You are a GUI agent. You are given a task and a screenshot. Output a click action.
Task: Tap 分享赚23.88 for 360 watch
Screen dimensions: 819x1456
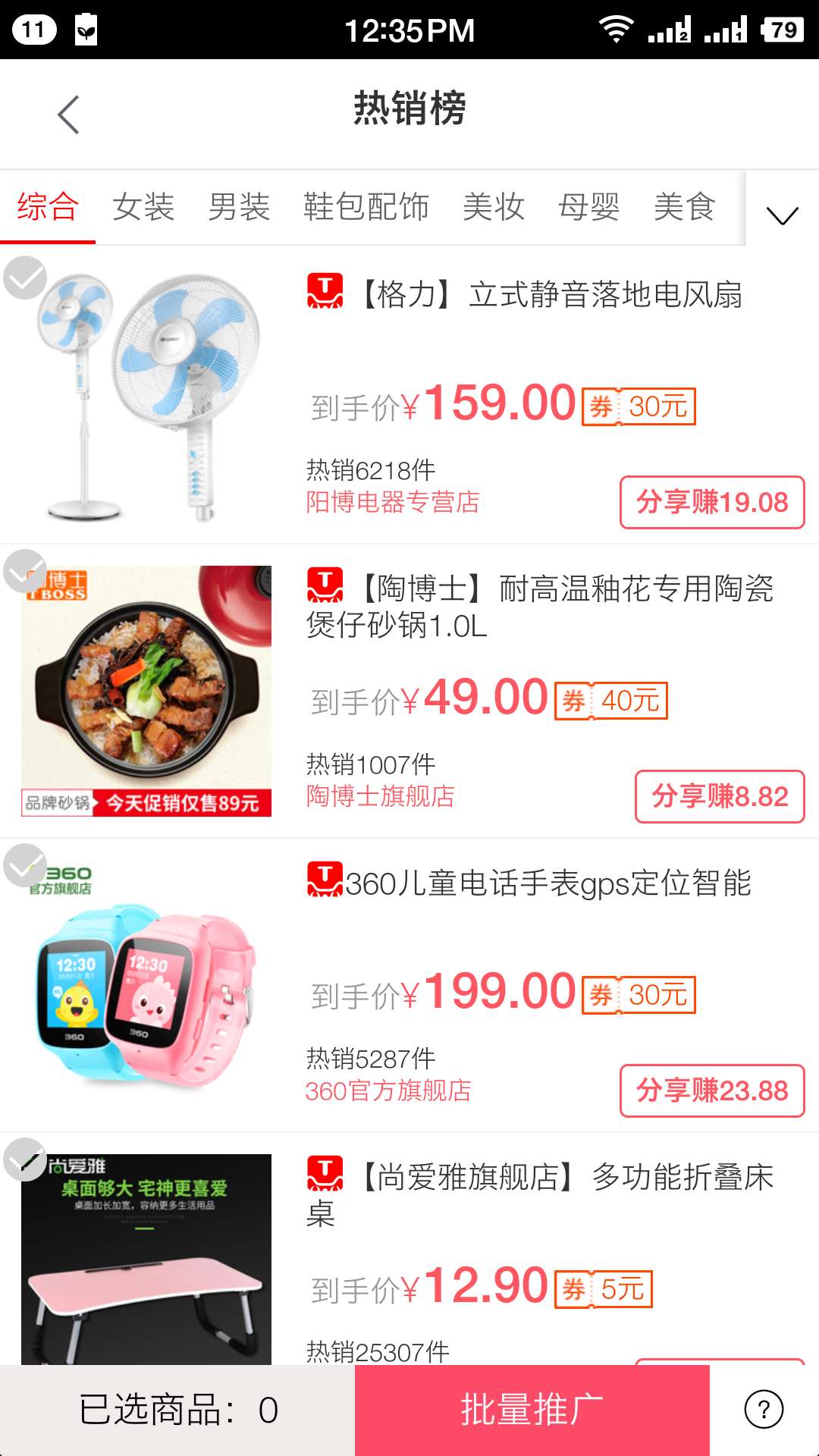711,1090
